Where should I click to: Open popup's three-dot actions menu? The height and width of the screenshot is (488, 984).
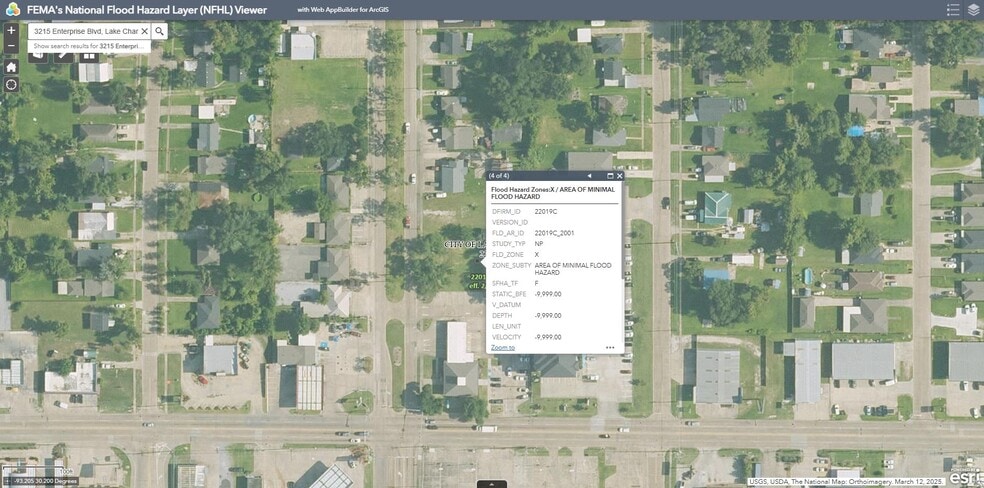point(610,347)
